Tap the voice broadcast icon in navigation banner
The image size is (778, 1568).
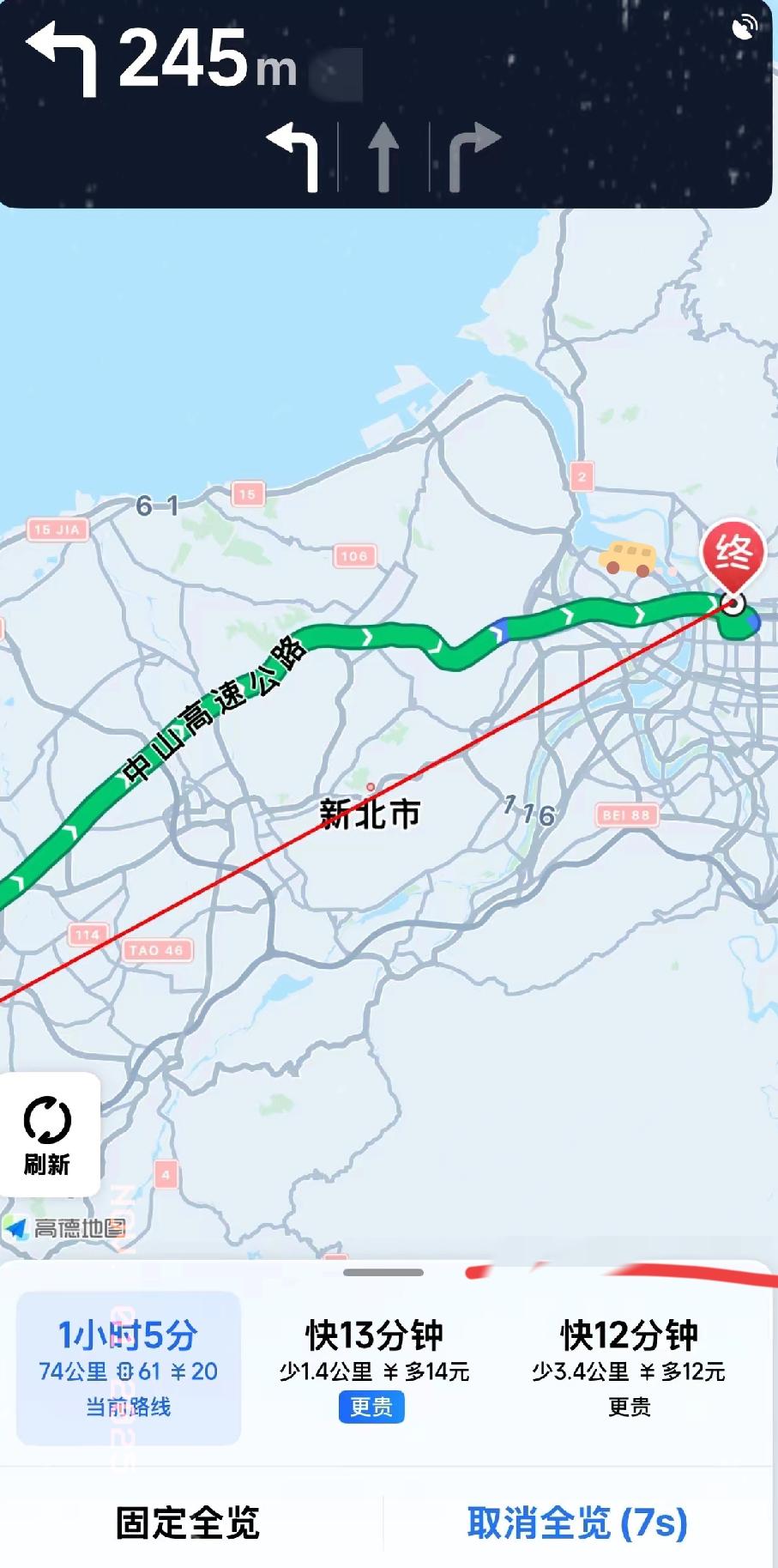coord(745,26)
